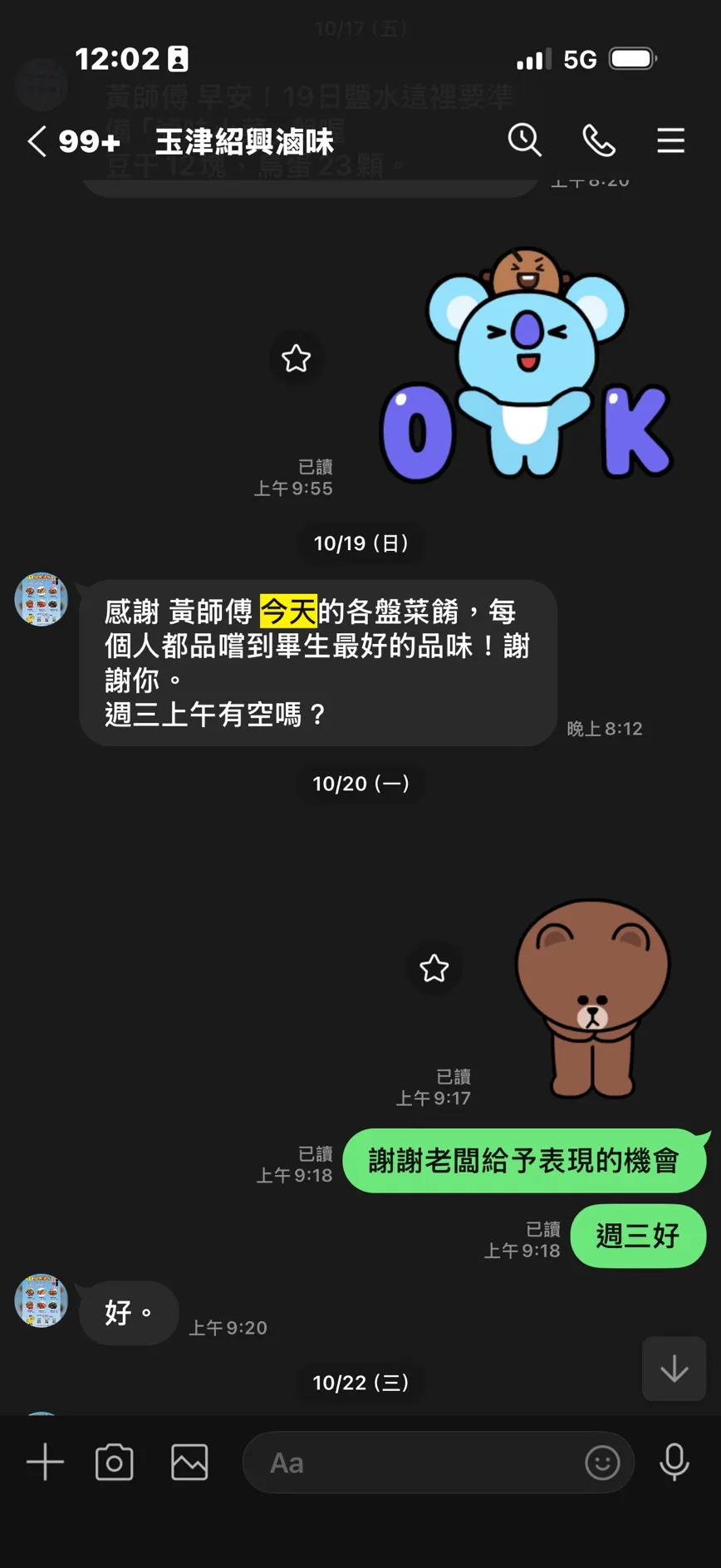Tap the brown bear bowing sticker
The image size is (721, 1568).
[x=592, y=997]
